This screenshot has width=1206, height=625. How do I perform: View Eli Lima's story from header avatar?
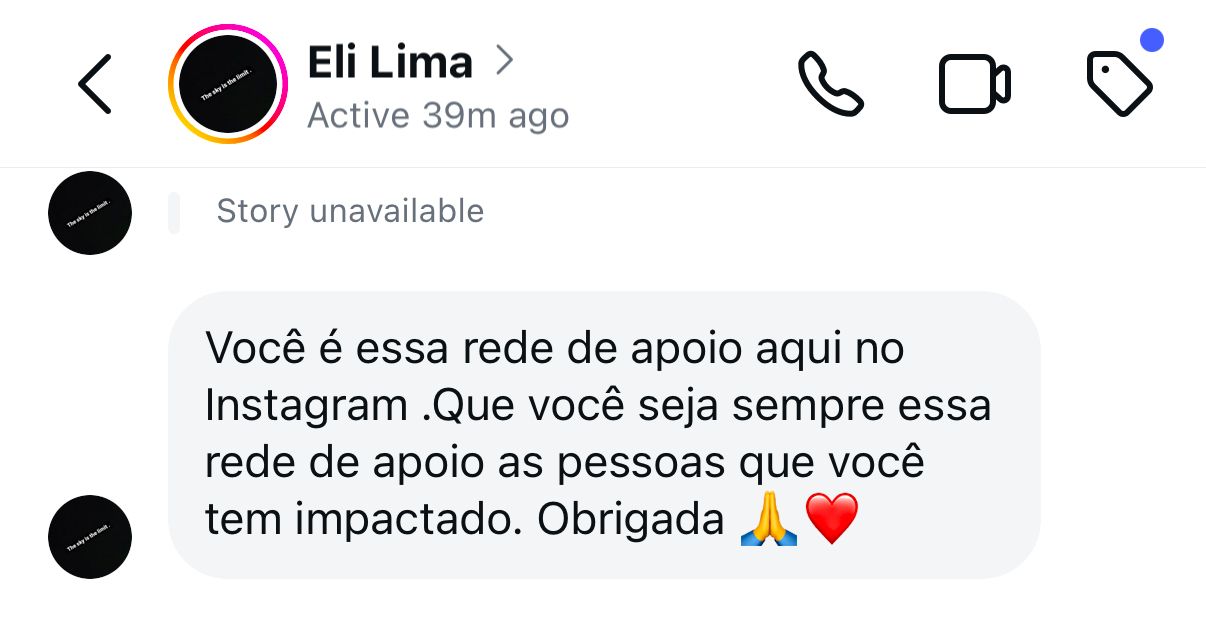click(228, 84)
